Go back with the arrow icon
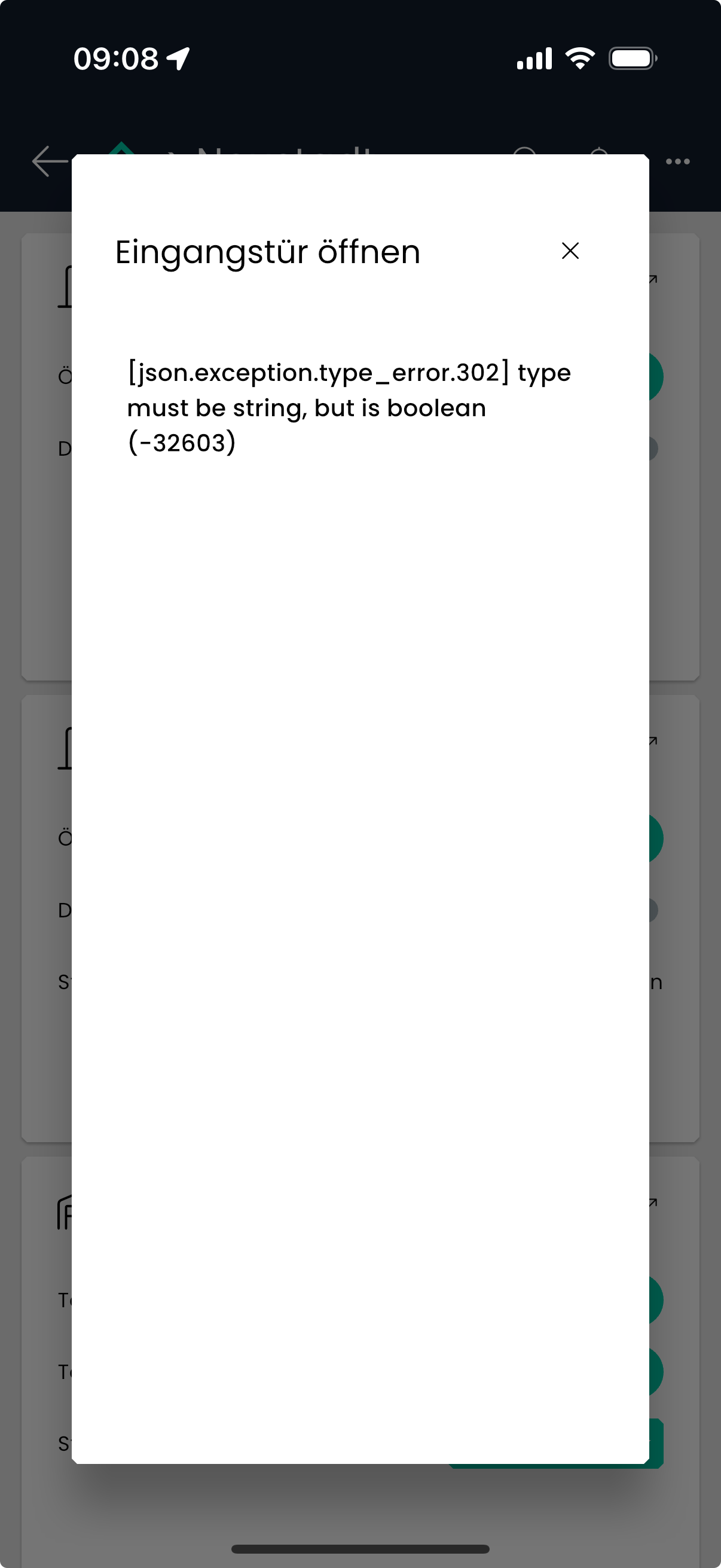Screen dimensions: 721x1568 click(x=50, y=161)
